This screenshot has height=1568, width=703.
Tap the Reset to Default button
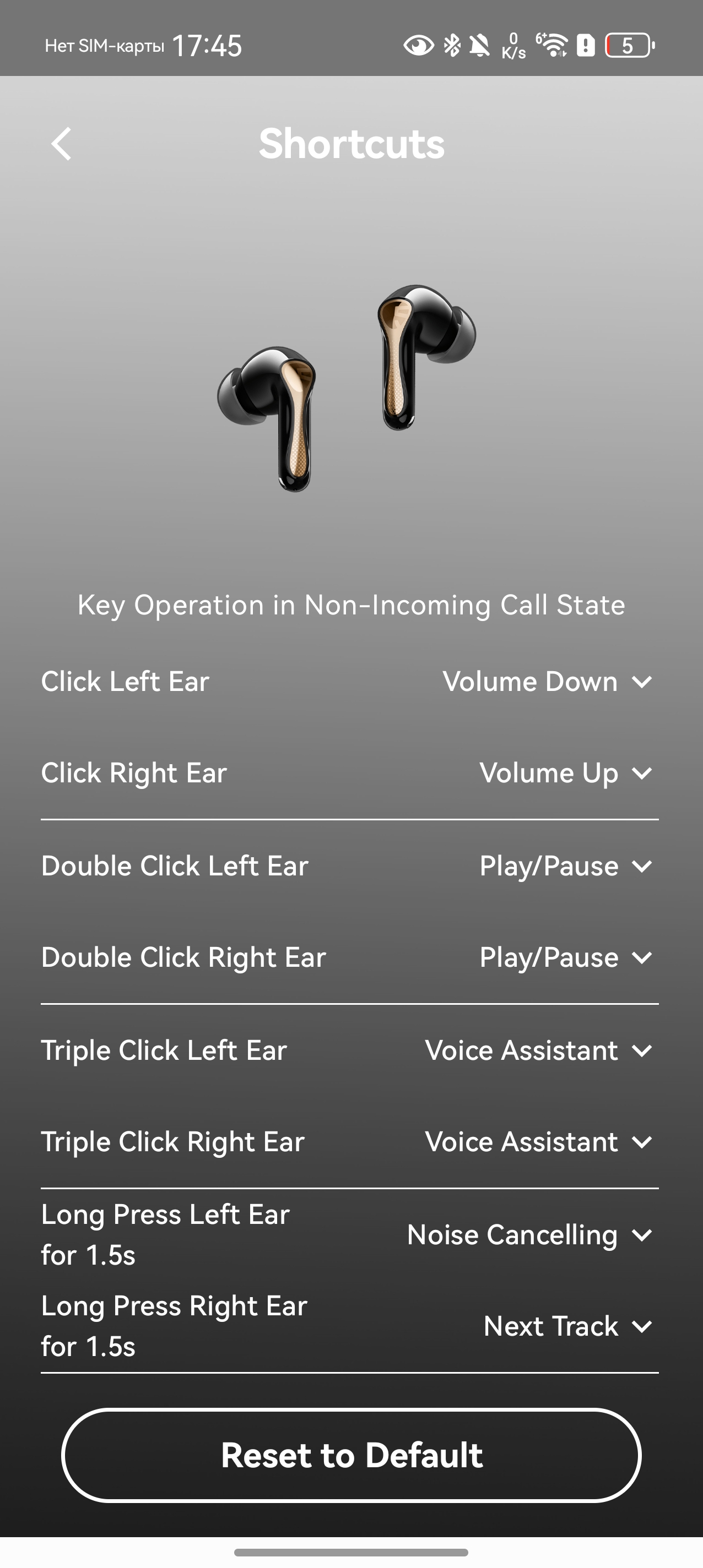pyautogui.click(x=351, y=1455)
